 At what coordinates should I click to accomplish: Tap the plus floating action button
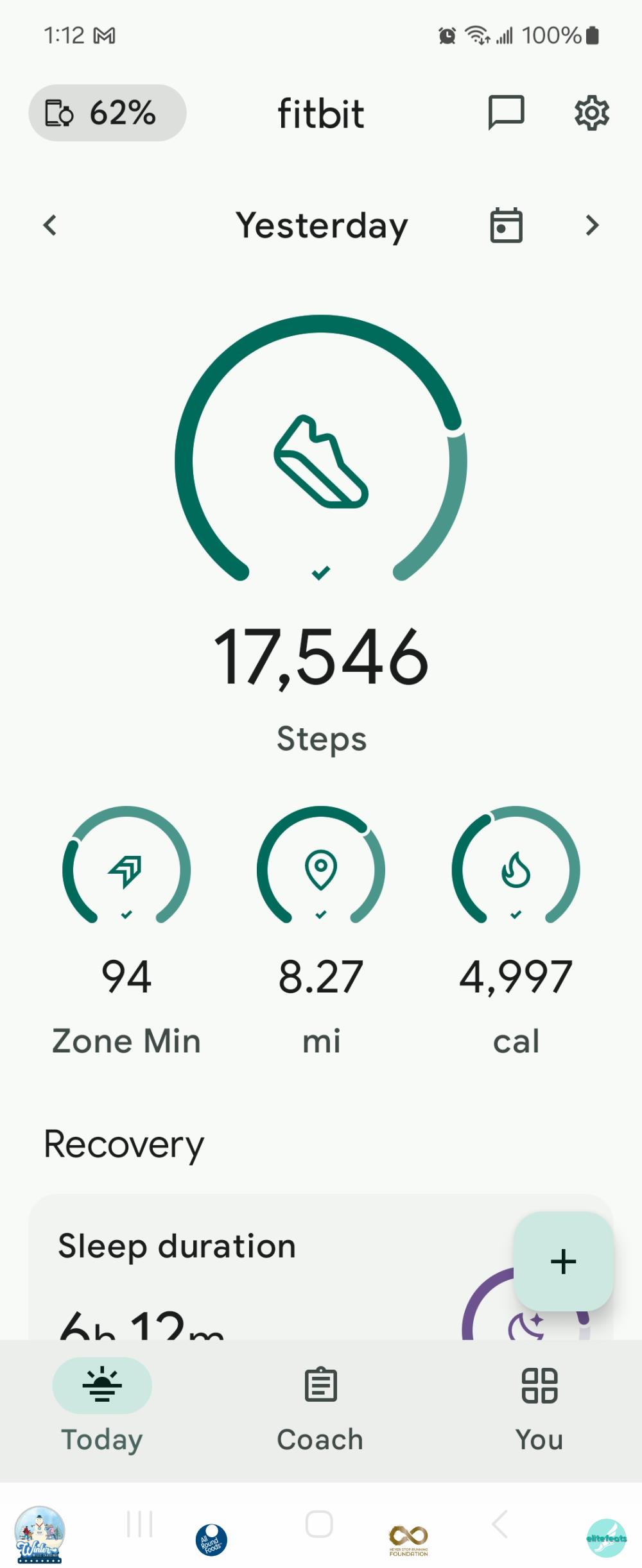tap(563, 1261)
